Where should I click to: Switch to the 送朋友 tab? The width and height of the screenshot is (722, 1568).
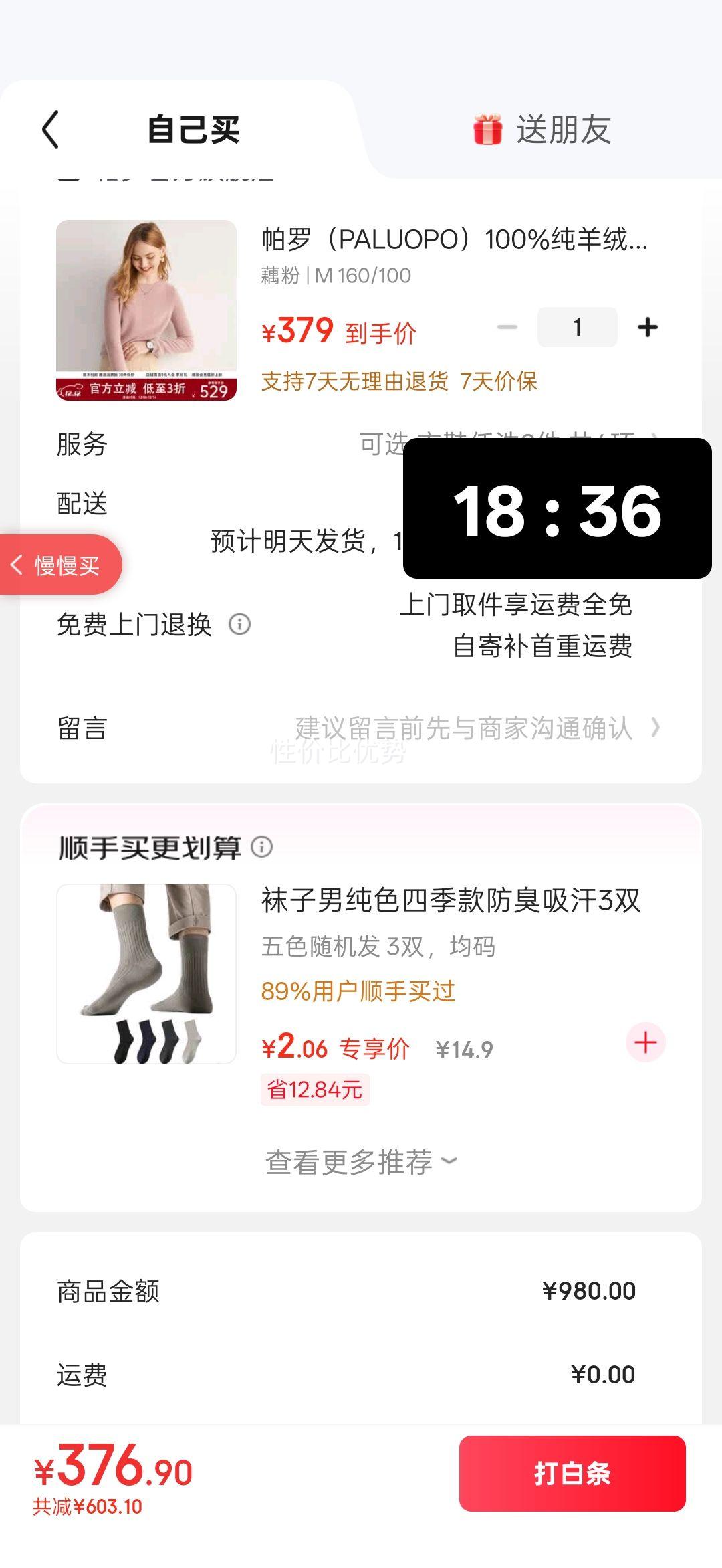click(566, 128)
